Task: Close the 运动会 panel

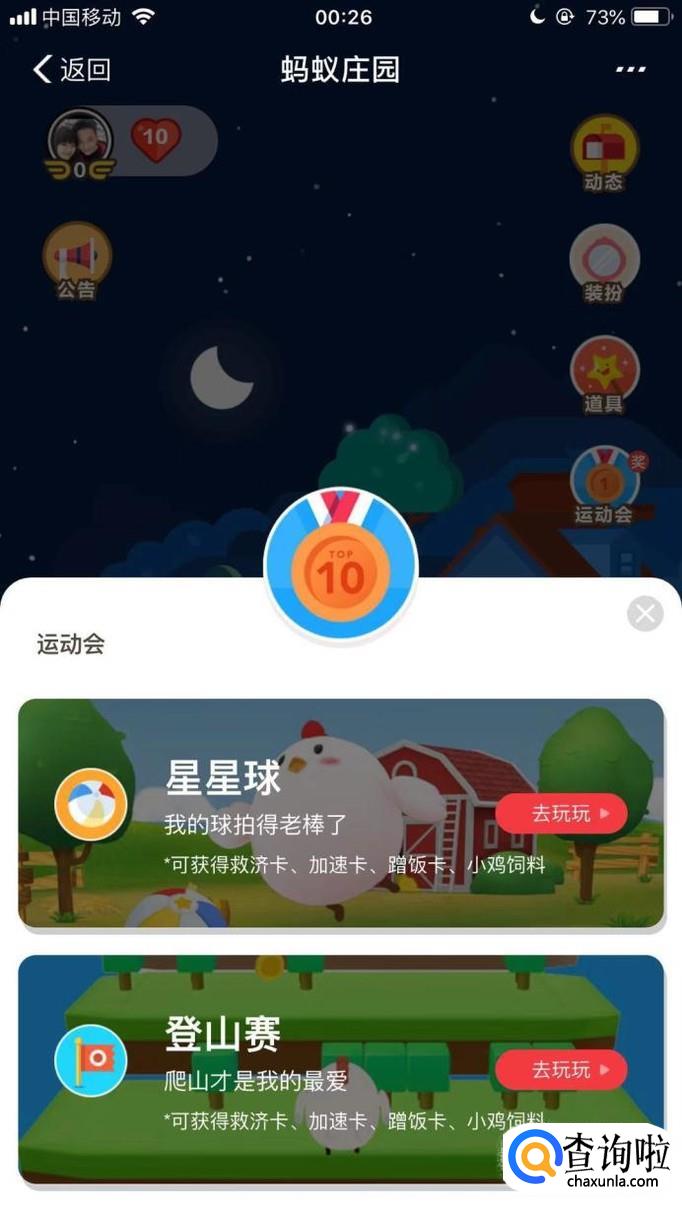Action: (x=645, y=613)
